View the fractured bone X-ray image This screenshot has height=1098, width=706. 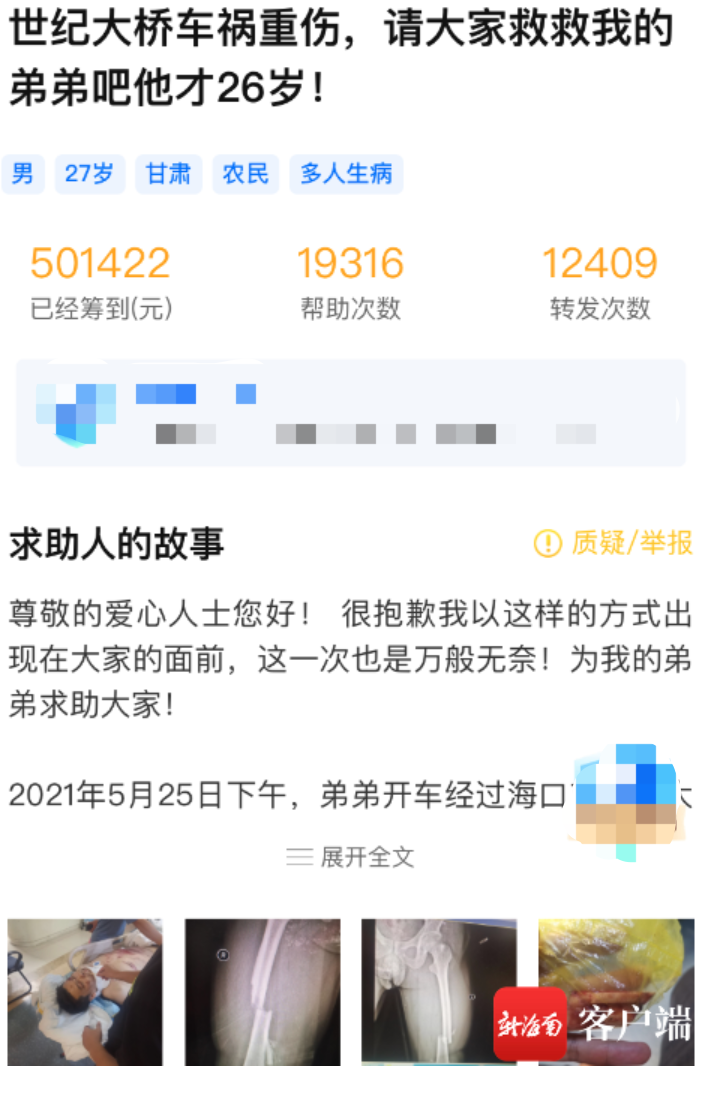point(262,992)
